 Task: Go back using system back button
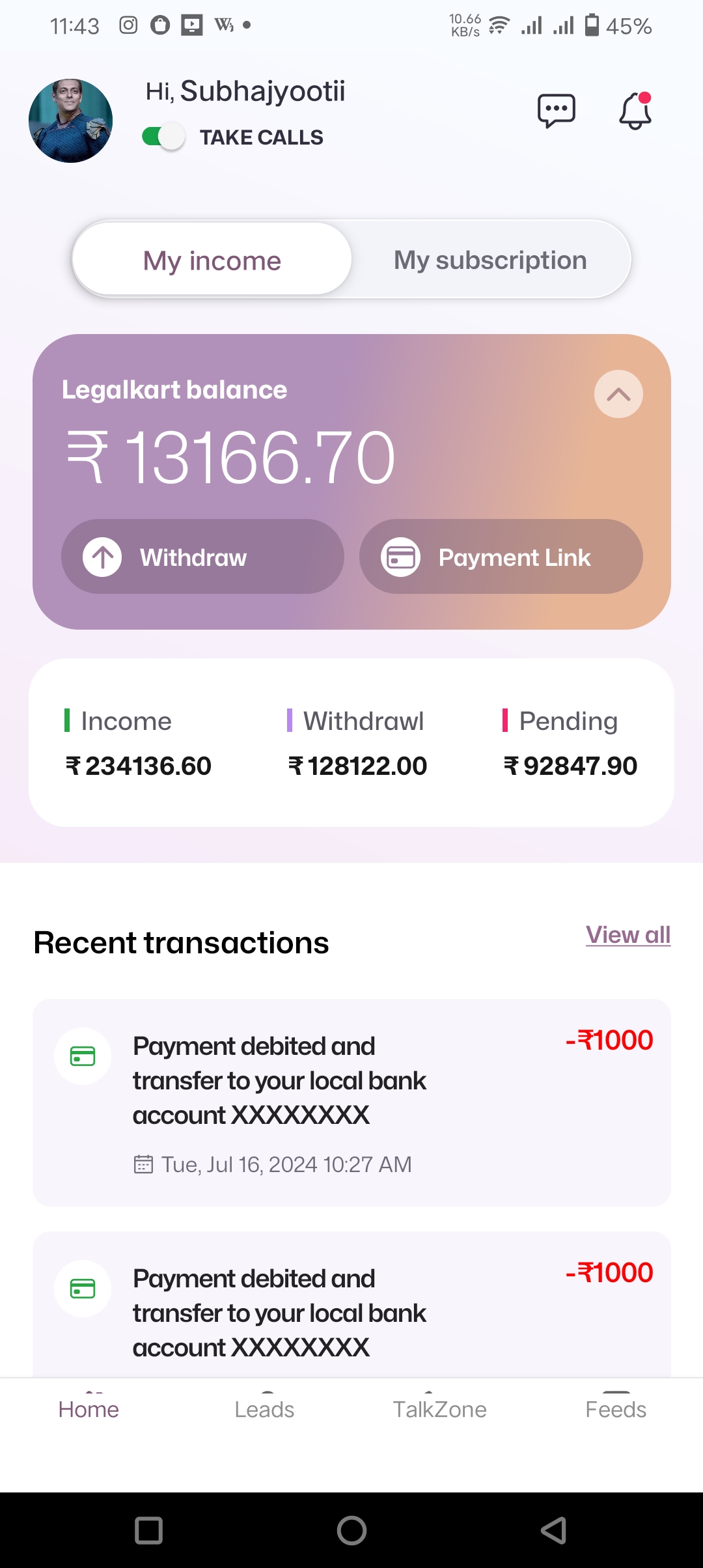pos(554,1530)
